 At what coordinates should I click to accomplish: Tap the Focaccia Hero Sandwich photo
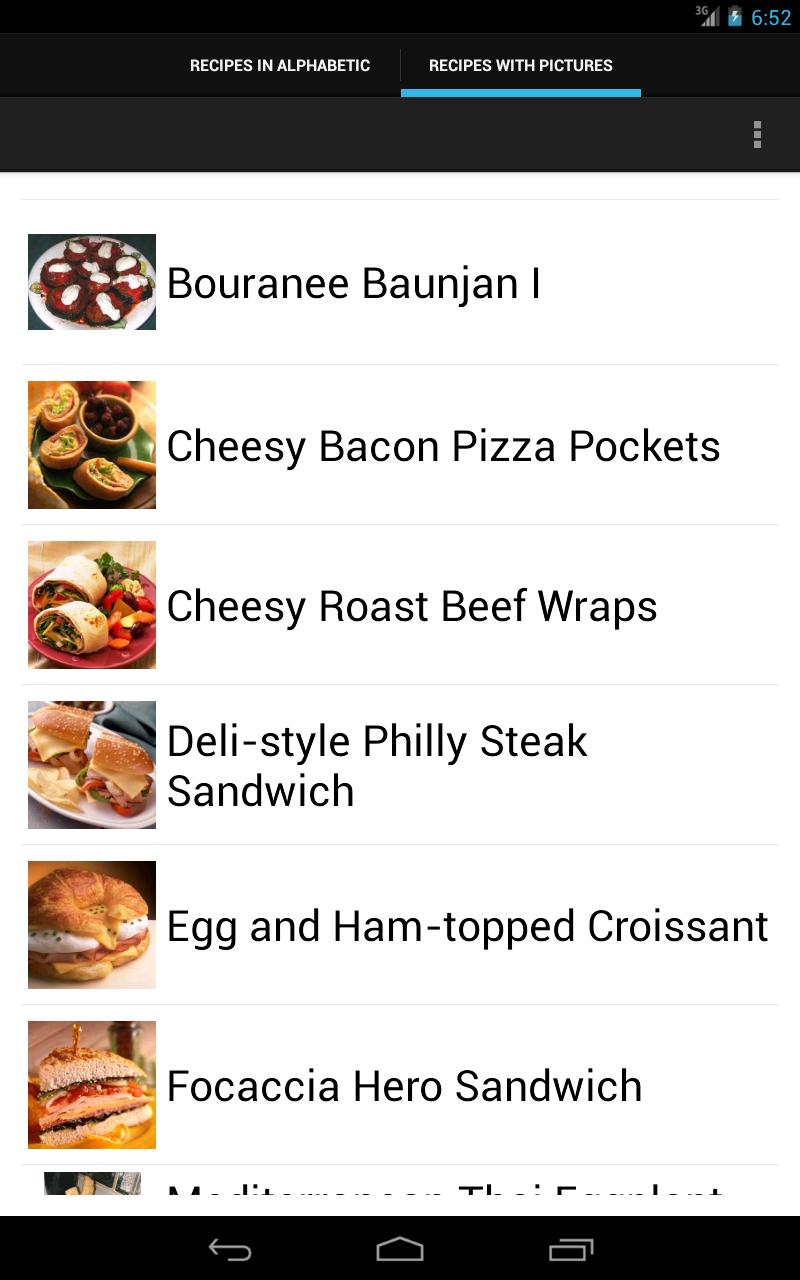[91, 1085]
